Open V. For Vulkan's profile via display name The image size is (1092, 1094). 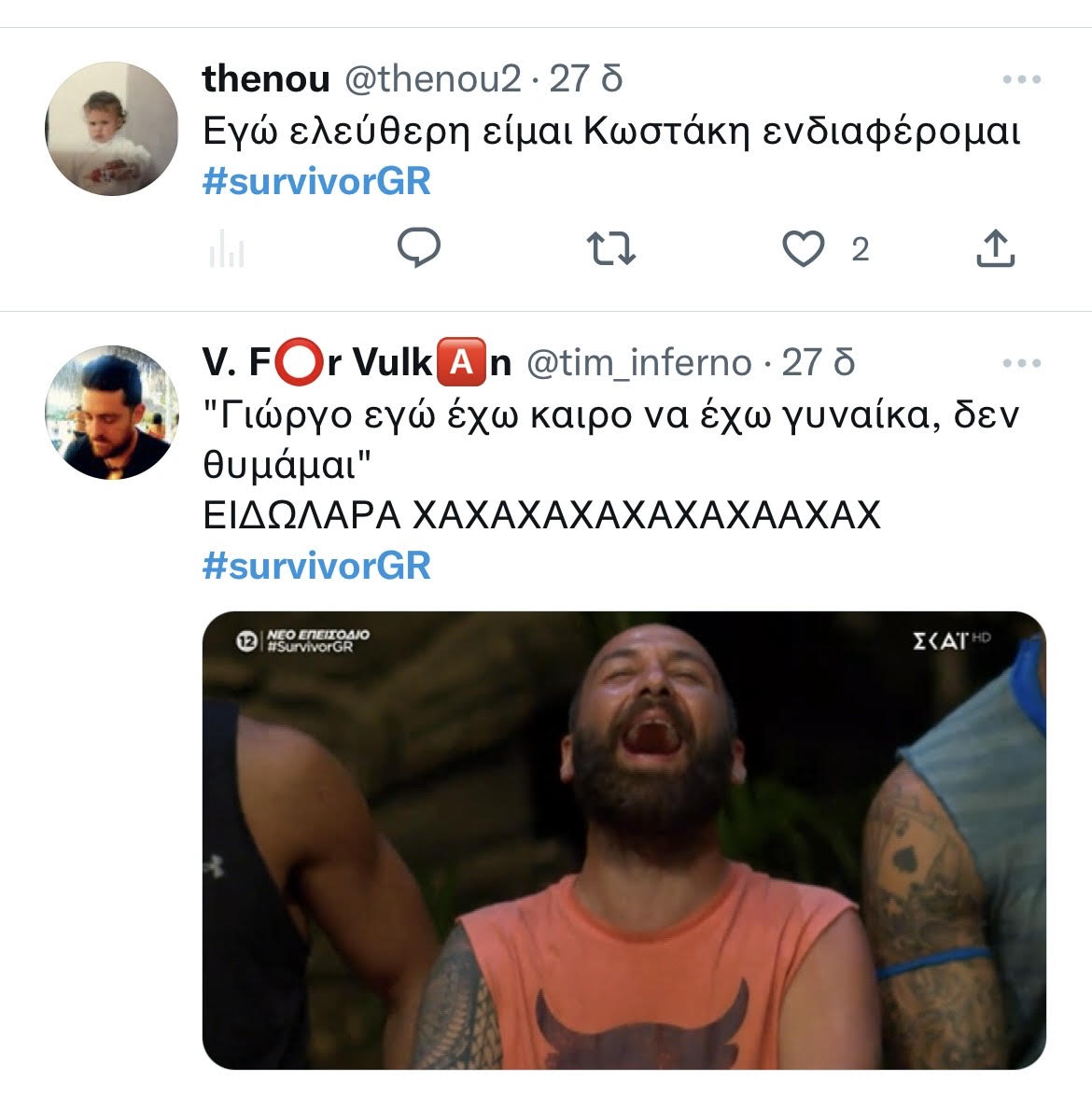[x=357, y=363]
